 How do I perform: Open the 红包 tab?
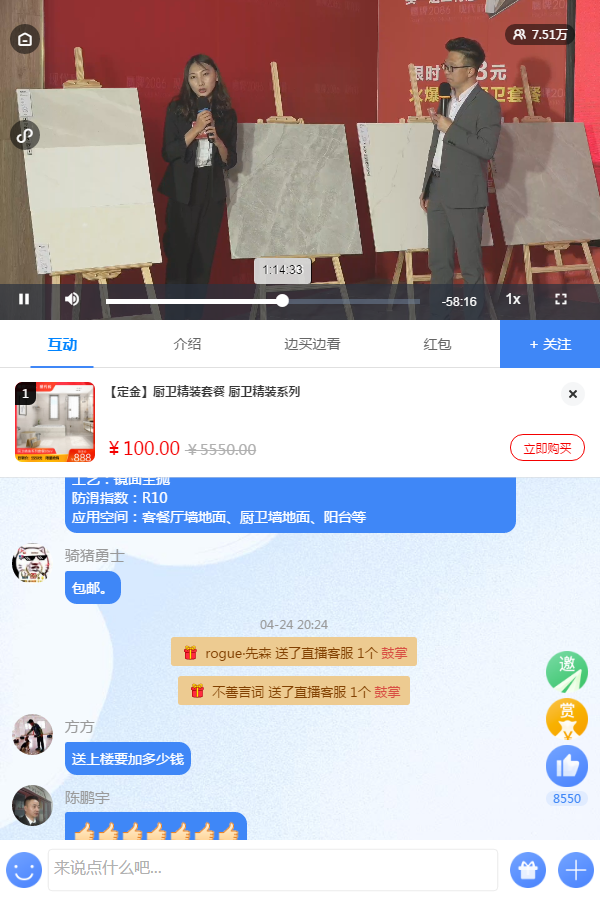click(437, 344)
